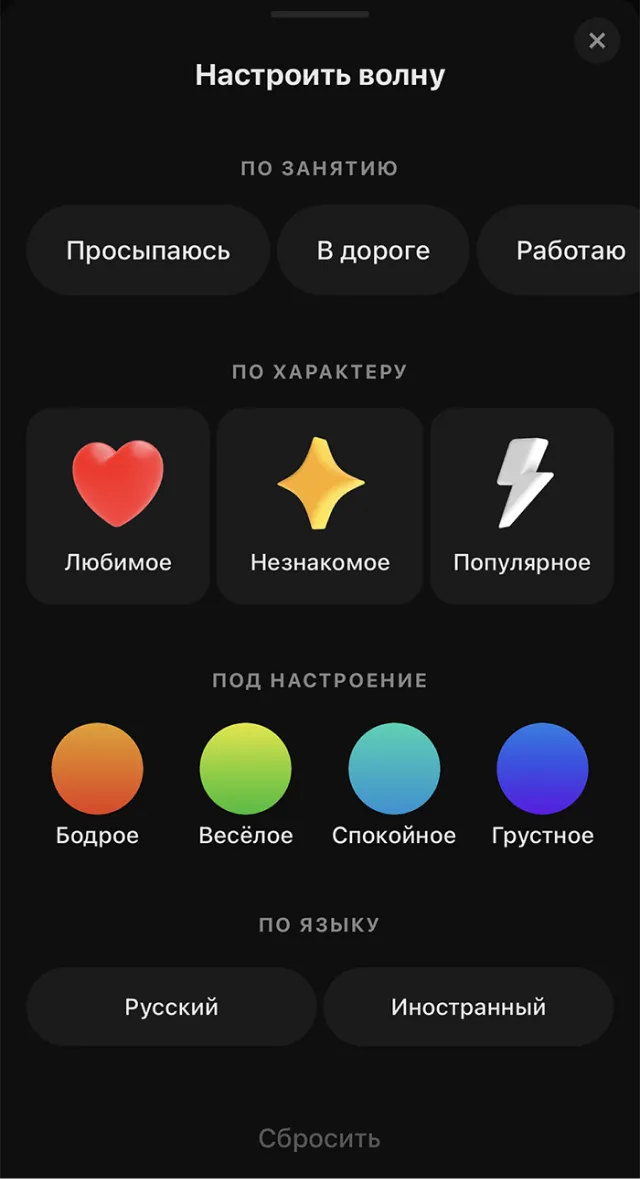
Task: Select the Любимое heart card
Action: 118,505
